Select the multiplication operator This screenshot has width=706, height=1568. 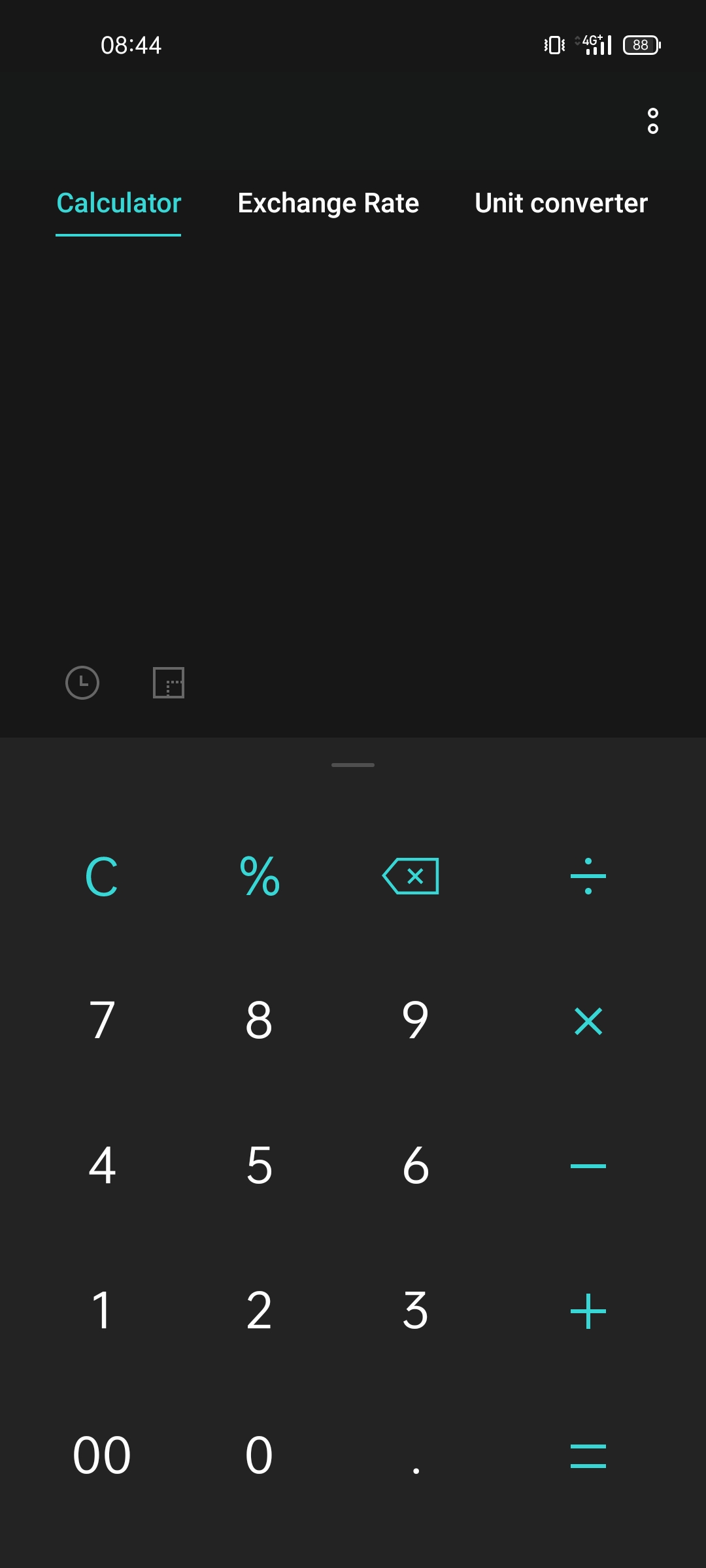588,1021
